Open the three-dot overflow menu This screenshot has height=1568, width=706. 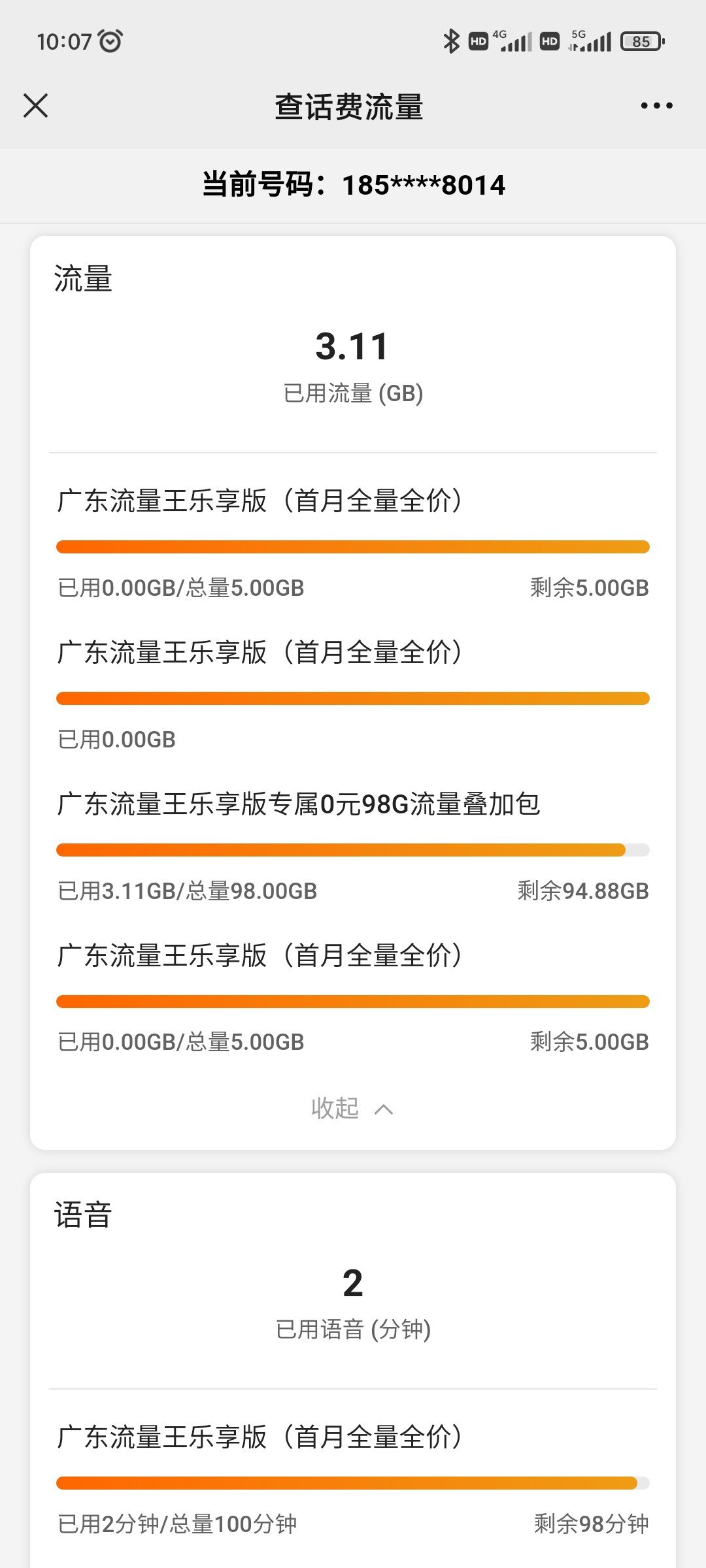[656, 105]
